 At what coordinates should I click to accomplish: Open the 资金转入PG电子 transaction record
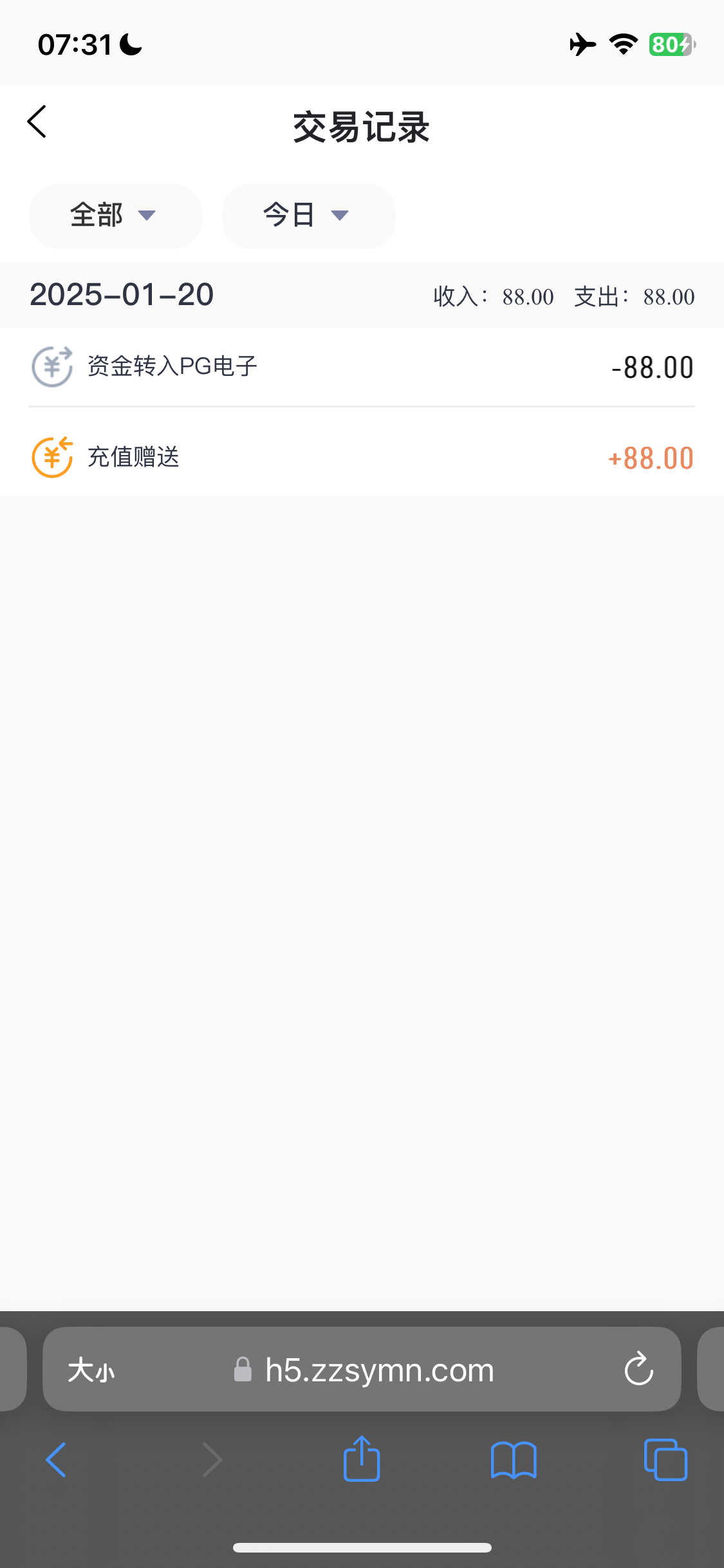pyautogui.click(x=362, y=367)
